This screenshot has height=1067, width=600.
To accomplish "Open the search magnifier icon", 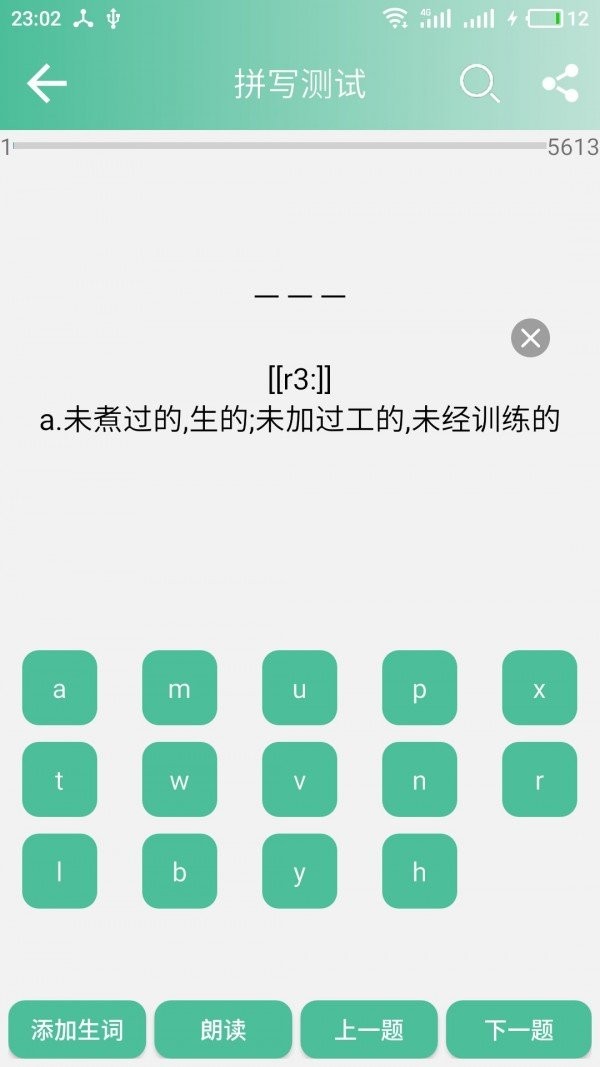I will tap(479, 84).
